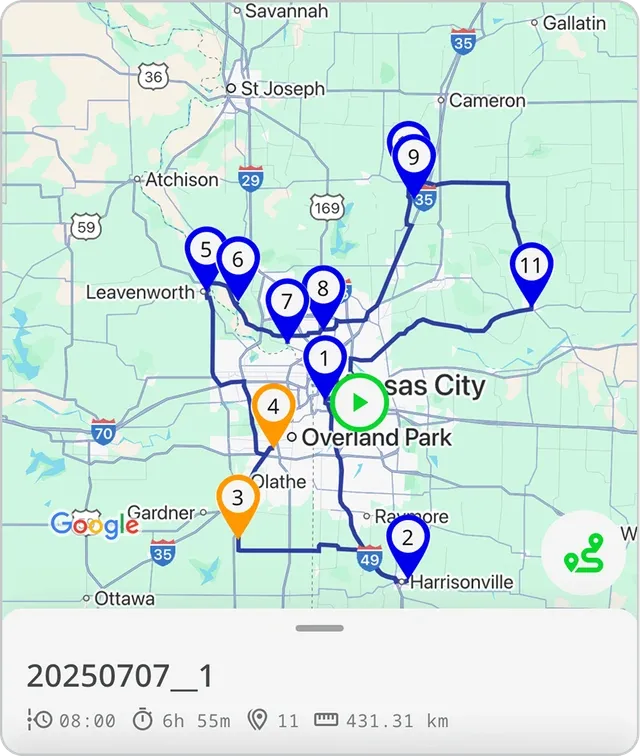640x756 pixels.
Task: Tap the green start point marker
Action: [359, 404]
